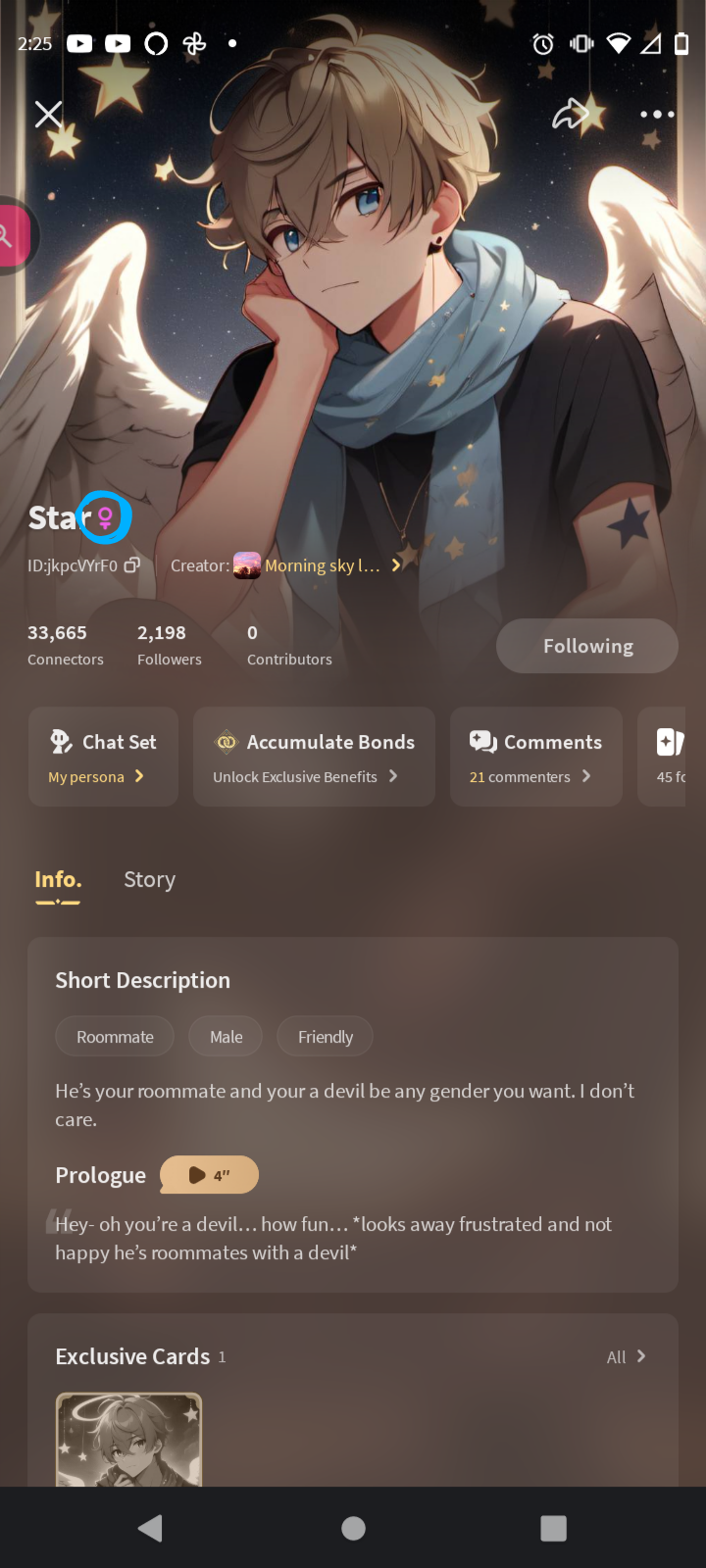The height and width of the screenshot is (1568, 706).
Task: Play the 4-second prologue audio
Action: coord(209,1175)
